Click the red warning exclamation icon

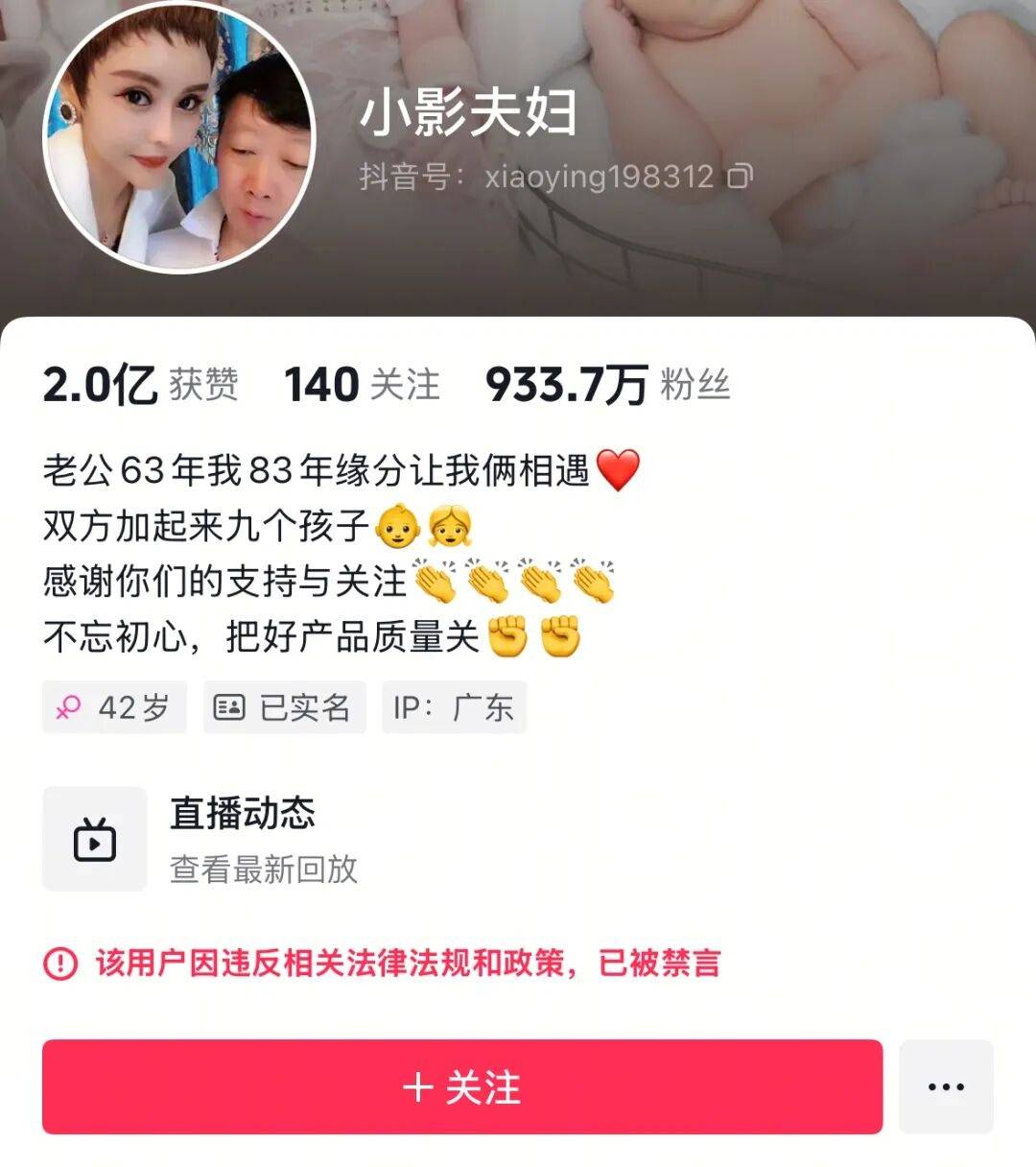tap(59, 966)
